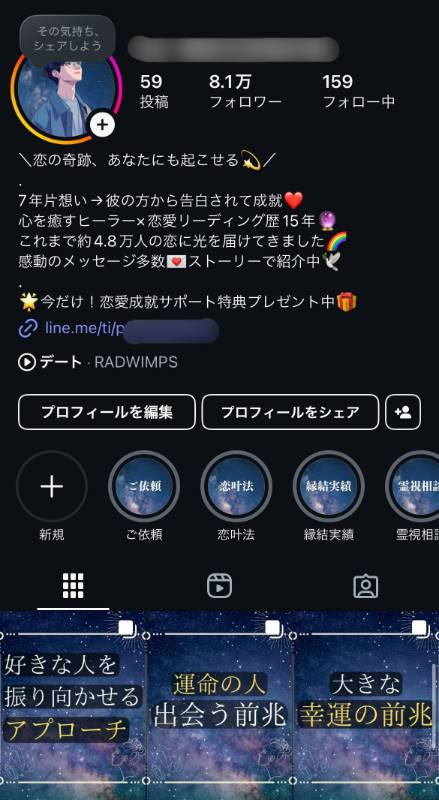Switch to the Reels tab
Image resolution: width=439 pixels, height=800 pixels.
point(220,586)
